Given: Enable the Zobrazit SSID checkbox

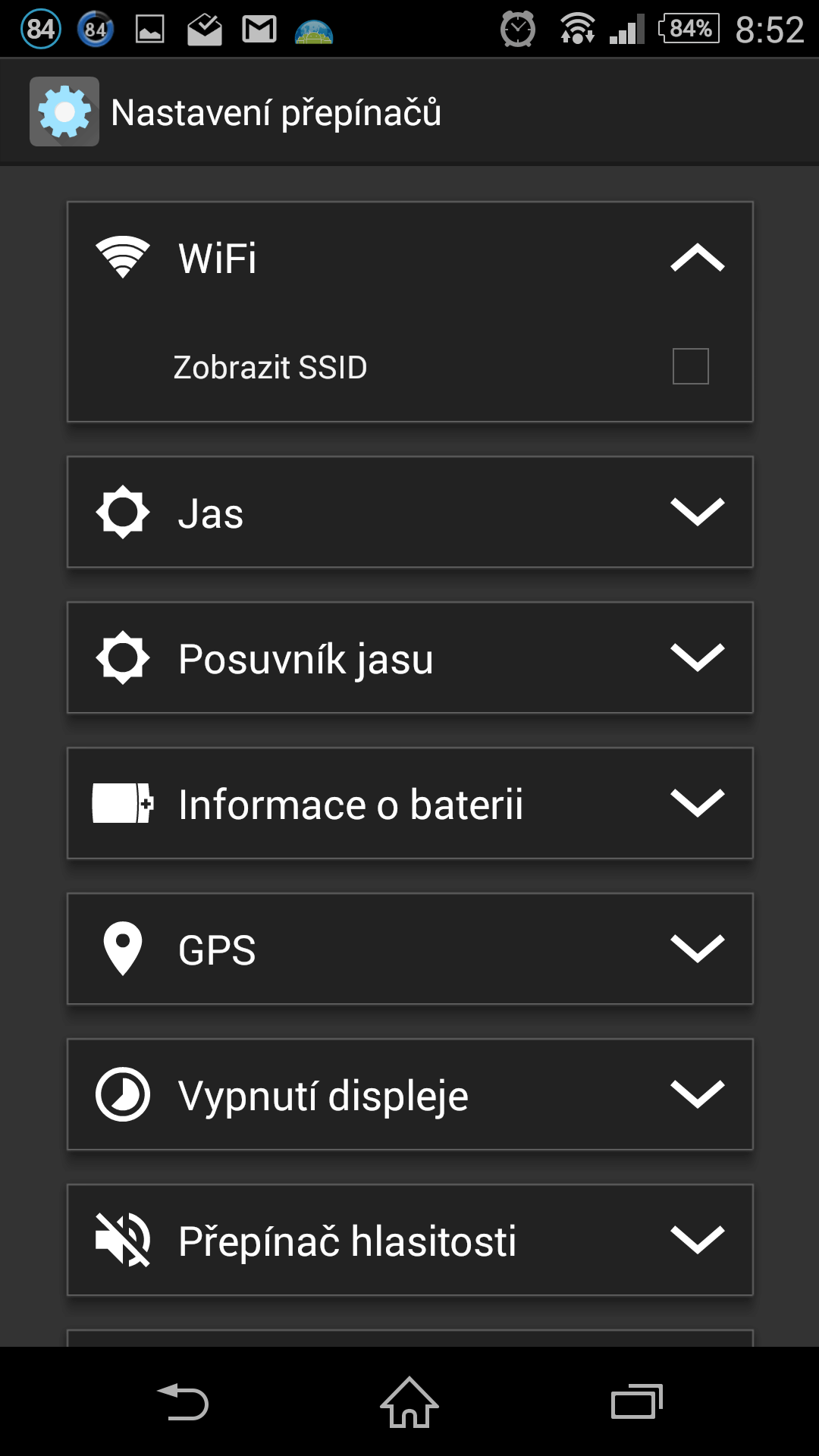Looking at the screenshot, I should click(x=690, y=366).
